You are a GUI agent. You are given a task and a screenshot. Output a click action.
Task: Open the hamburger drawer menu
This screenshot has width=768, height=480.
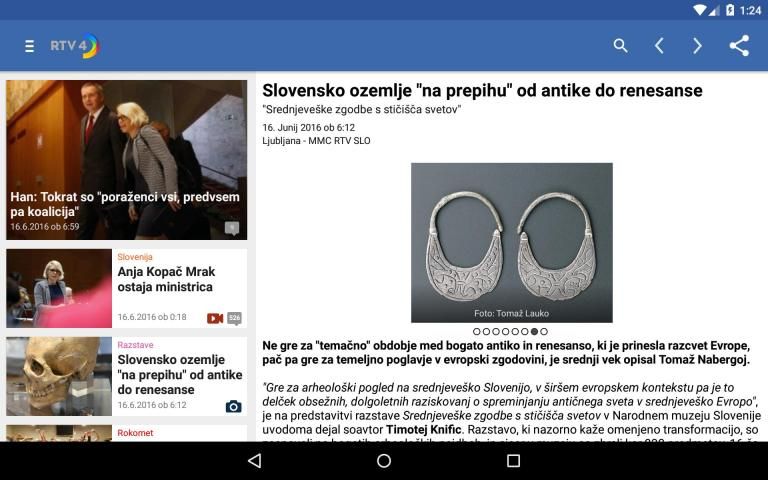(29, 46)
